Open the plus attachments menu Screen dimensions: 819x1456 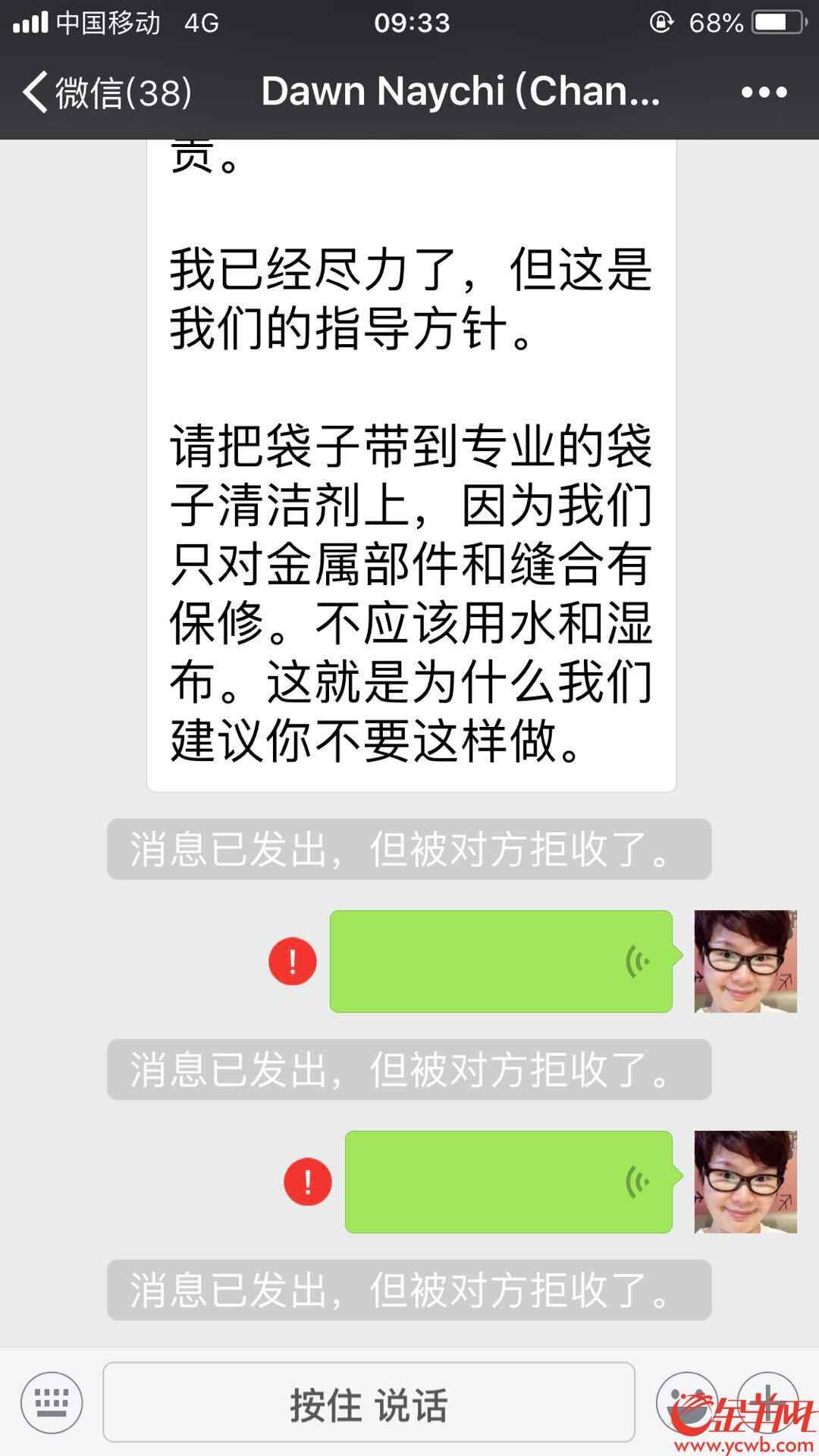coord(767,1401)
